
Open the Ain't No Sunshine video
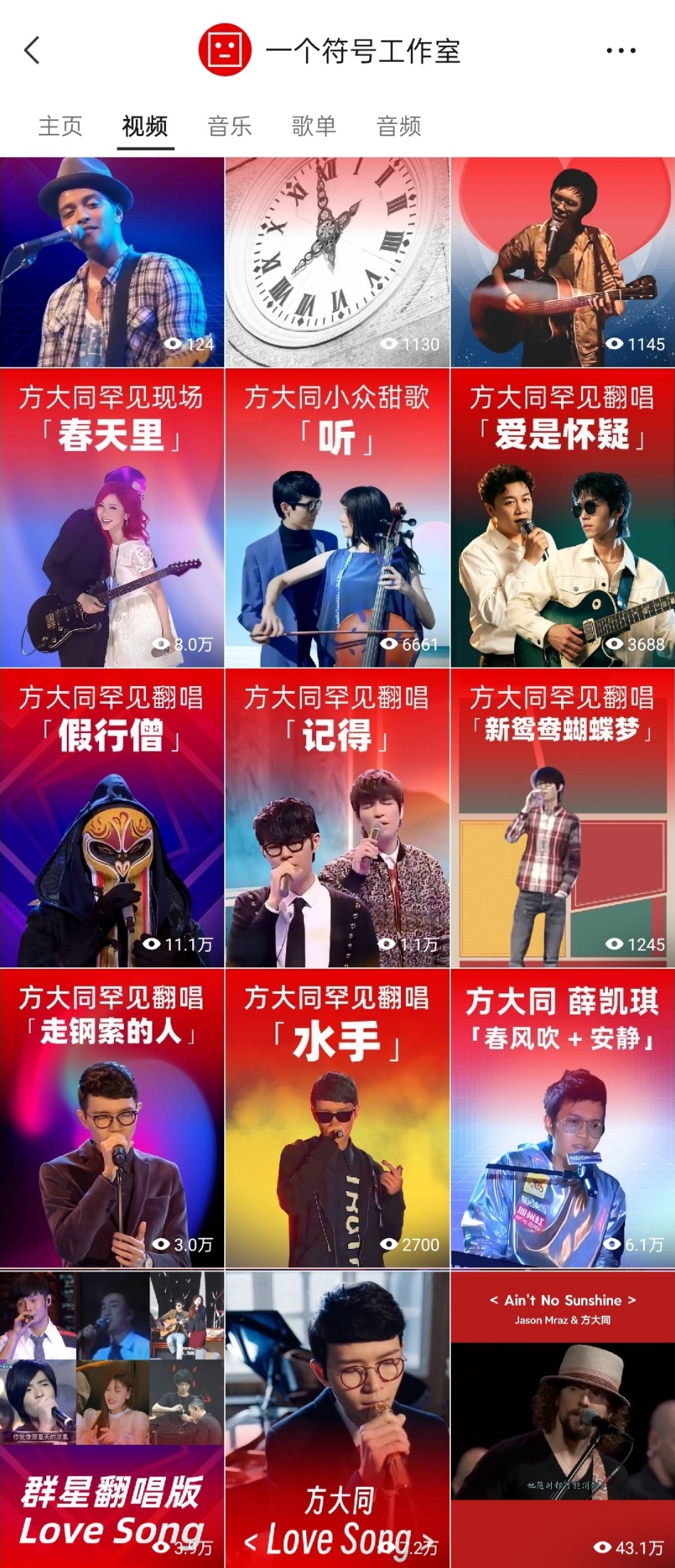pyautogui.click(x=562, y=1418)
